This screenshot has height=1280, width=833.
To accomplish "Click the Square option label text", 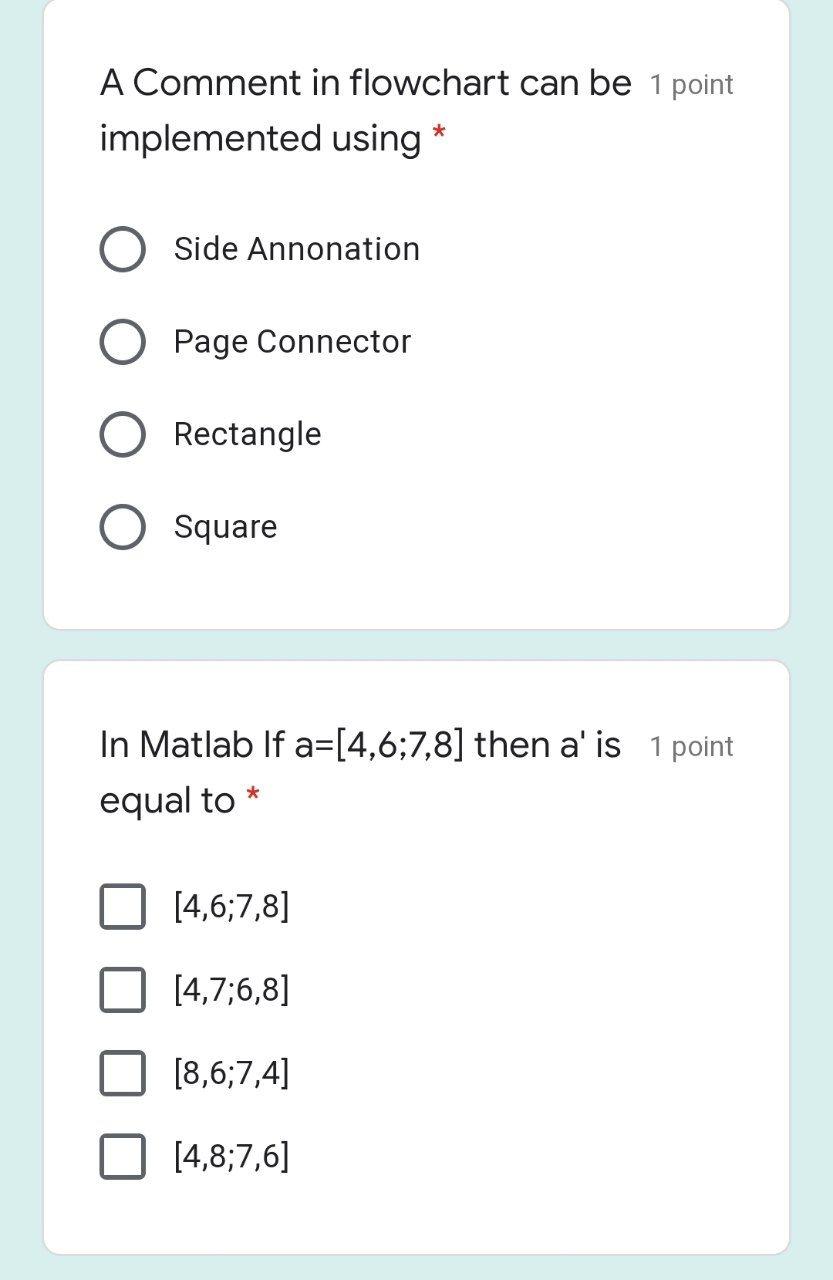I will 225,527.
